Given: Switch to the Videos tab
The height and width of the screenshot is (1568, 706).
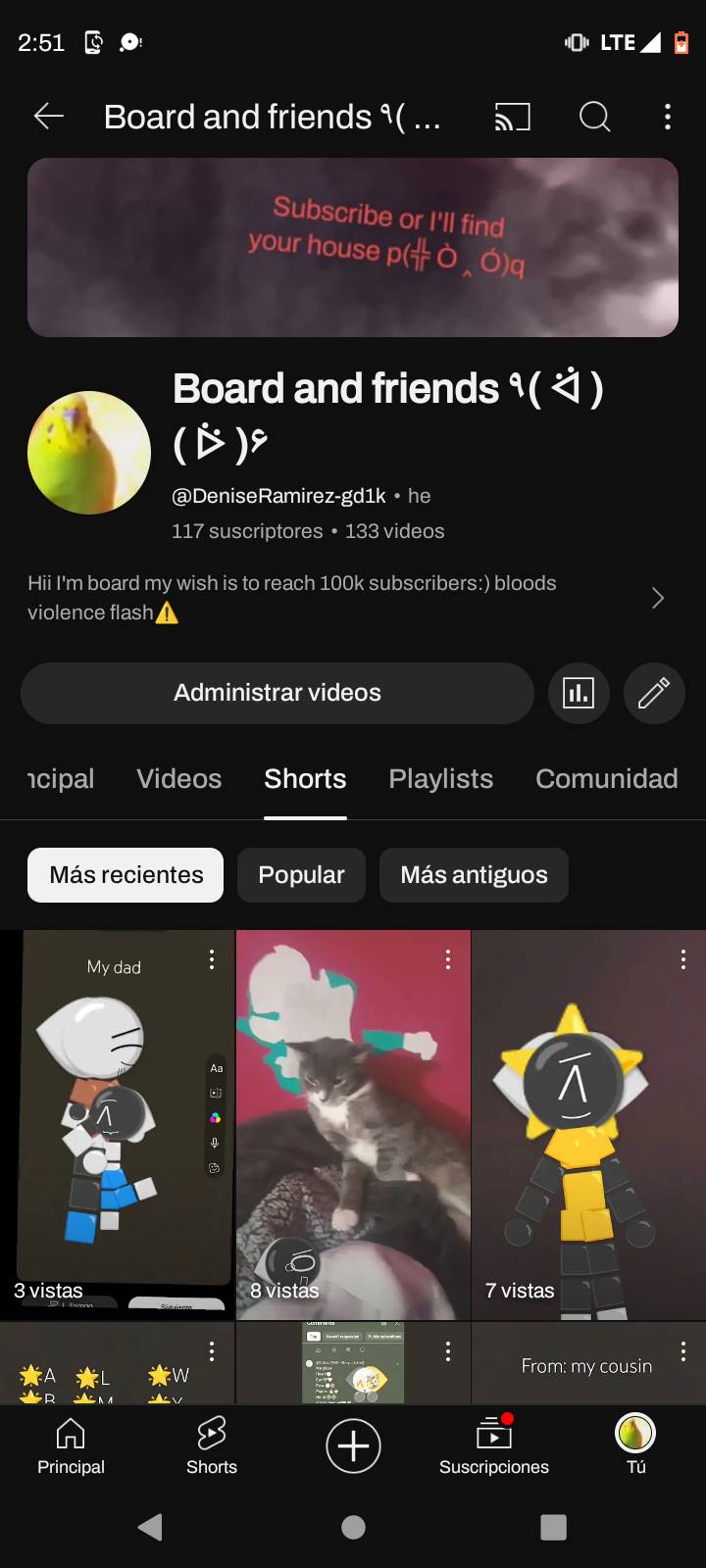Looking at the screenshot, I should pos(178,779).
